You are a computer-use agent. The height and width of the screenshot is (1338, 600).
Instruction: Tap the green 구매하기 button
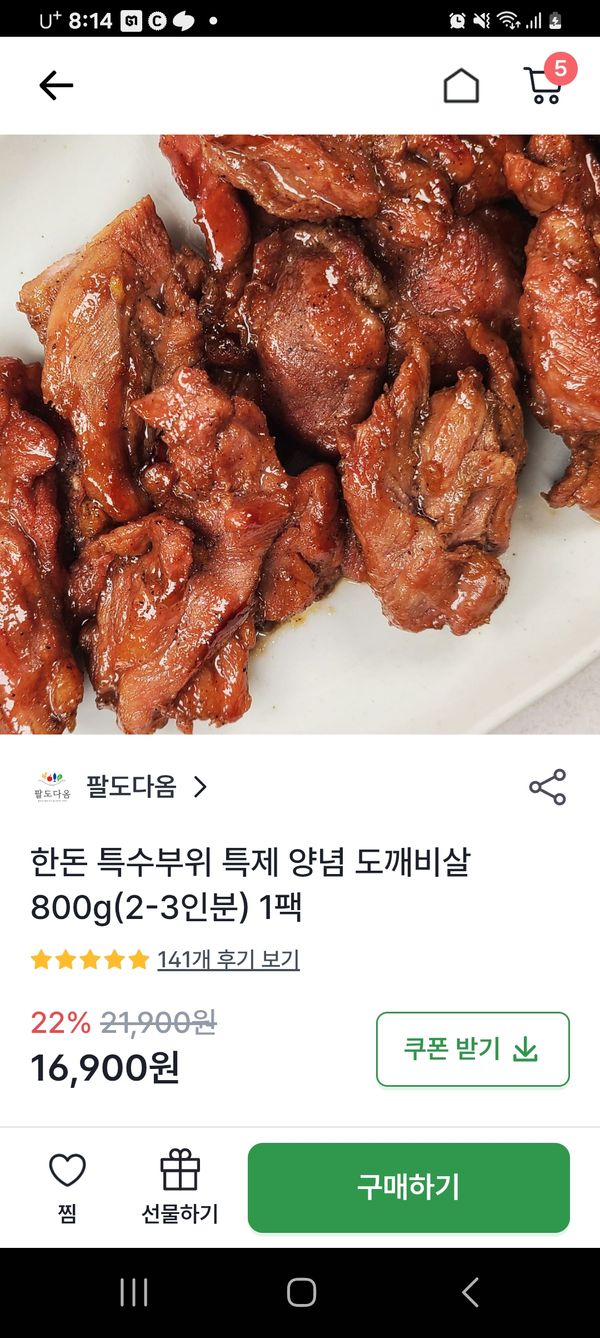[x=408, y=1187]
